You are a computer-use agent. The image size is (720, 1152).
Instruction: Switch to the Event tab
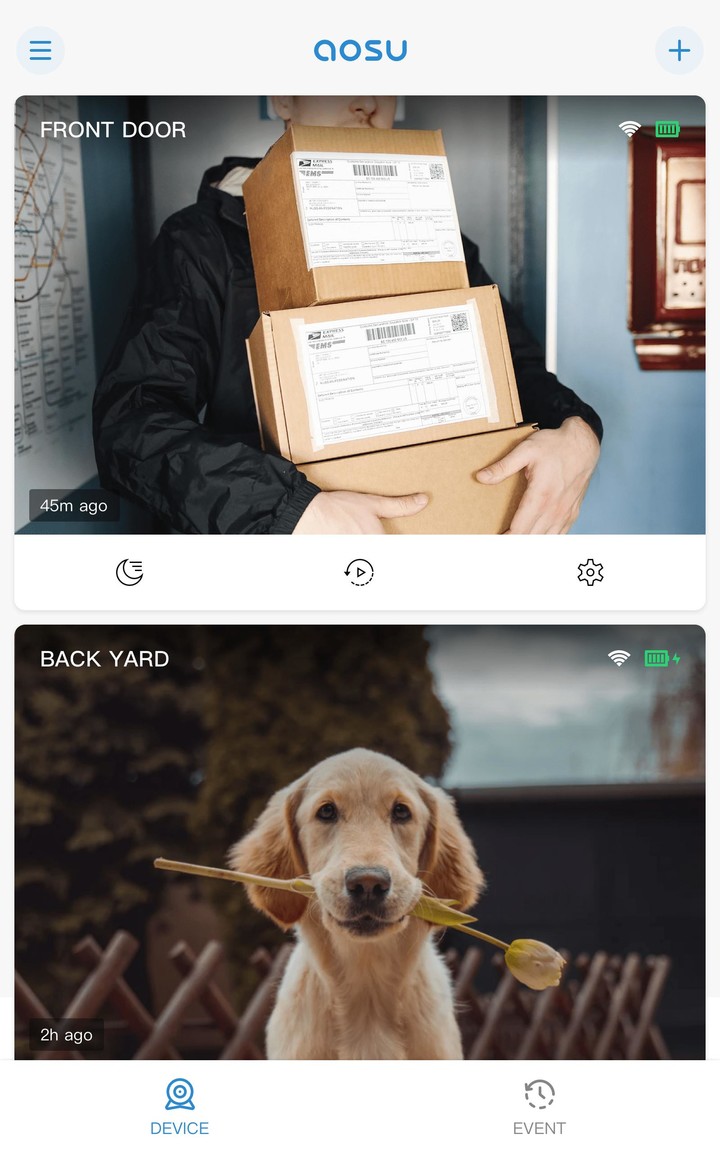click(x=539, y=1107)
